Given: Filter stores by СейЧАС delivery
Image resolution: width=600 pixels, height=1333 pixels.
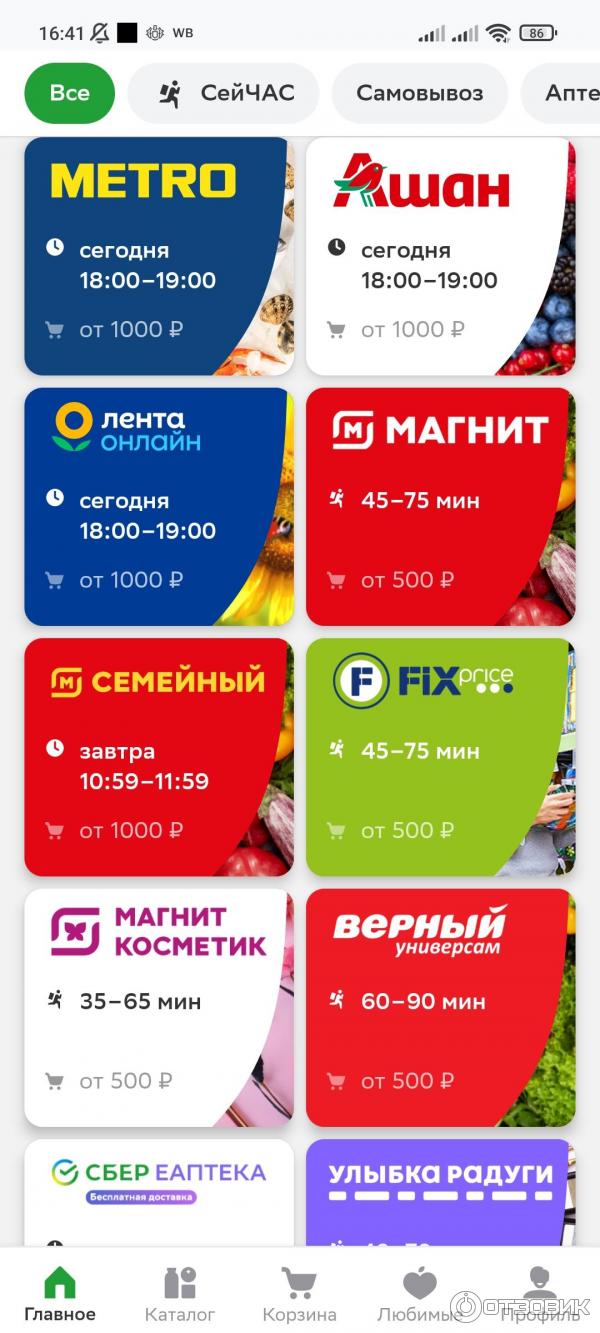Looking at the screenshot, I should (x=224, y=93).
